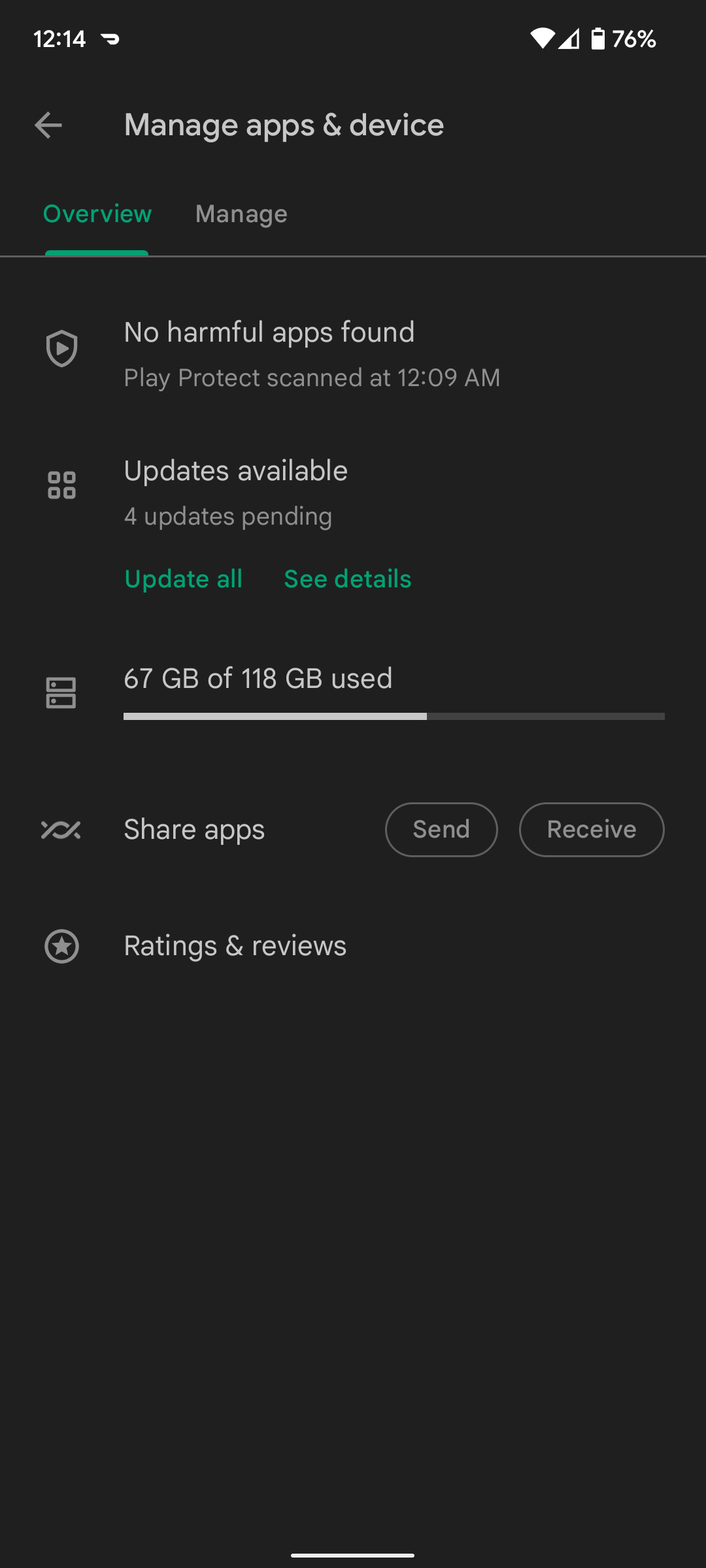Open the Play Protect scan results
This screenshot has height=1568, width=706.
(311, 353)
